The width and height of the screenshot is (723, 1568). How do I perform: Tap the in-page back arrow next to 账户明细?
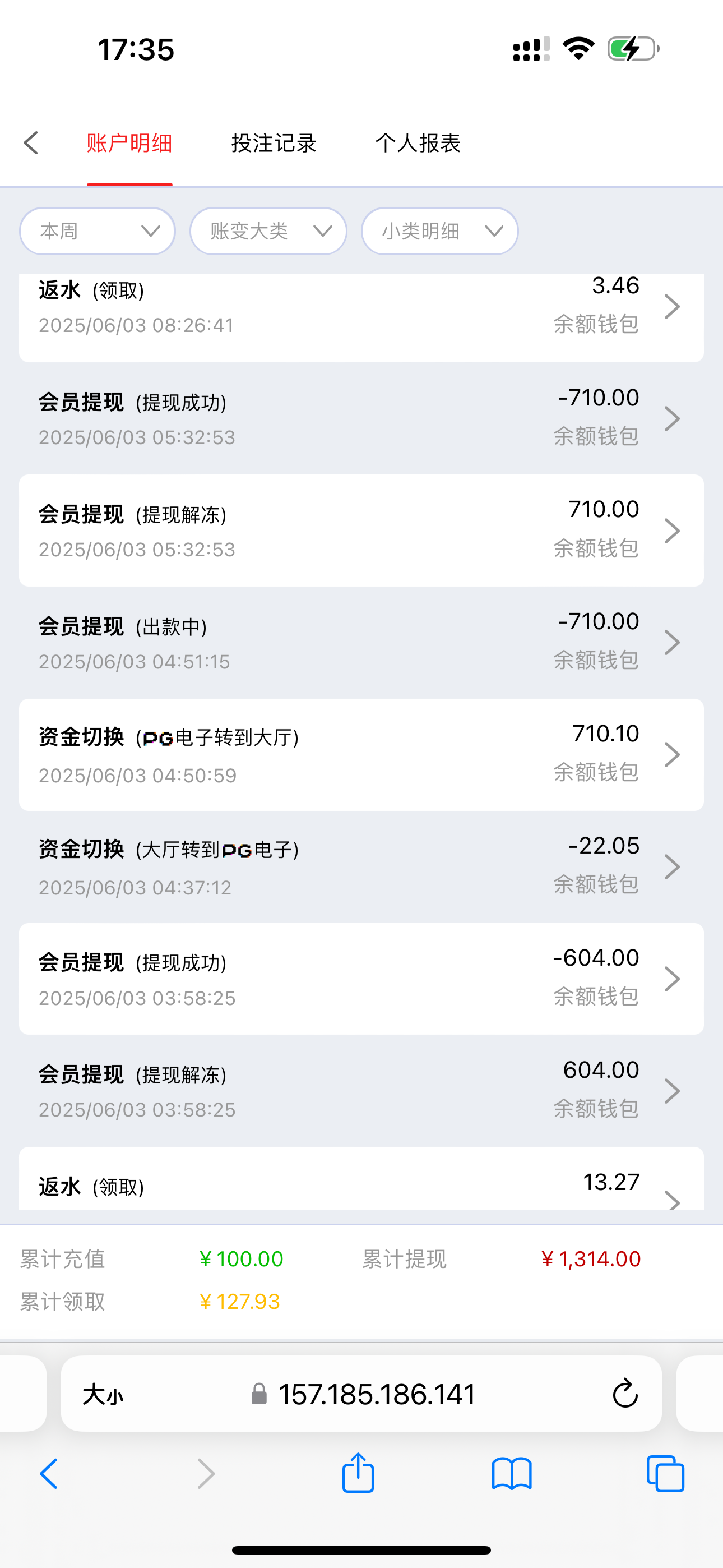click(x=31, y=143)
